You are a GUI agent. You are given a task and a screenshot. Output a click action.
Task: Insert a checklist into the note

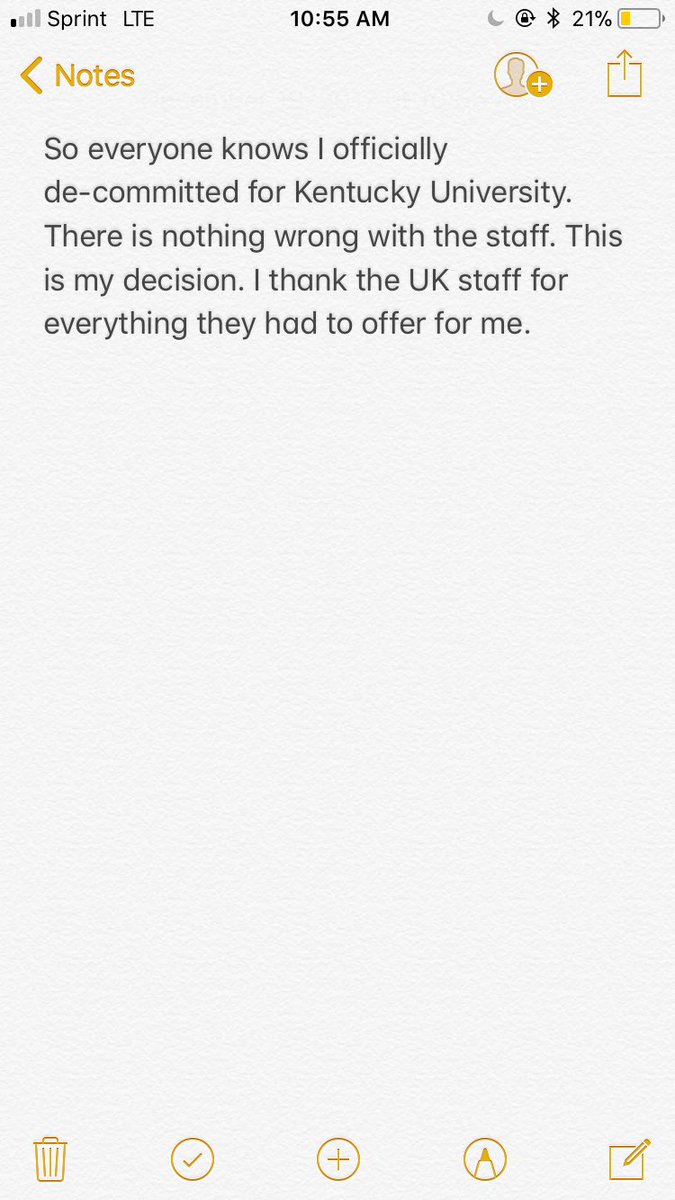click(x=193, y=1159)
